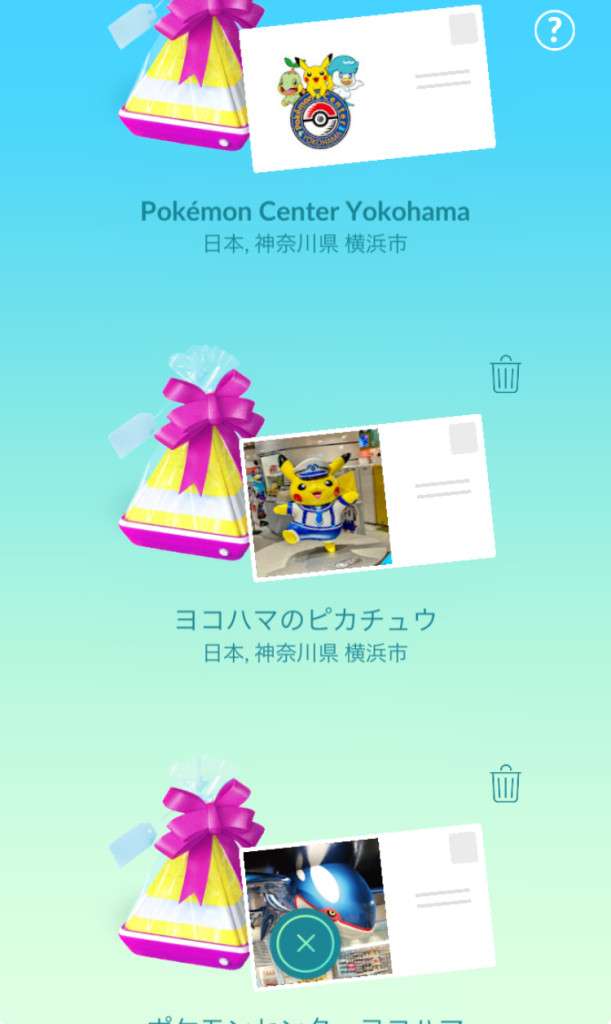The width and height of the screenshot is (611, 1024).
Task: Close the gift list with X button
Action: [306, 943]
